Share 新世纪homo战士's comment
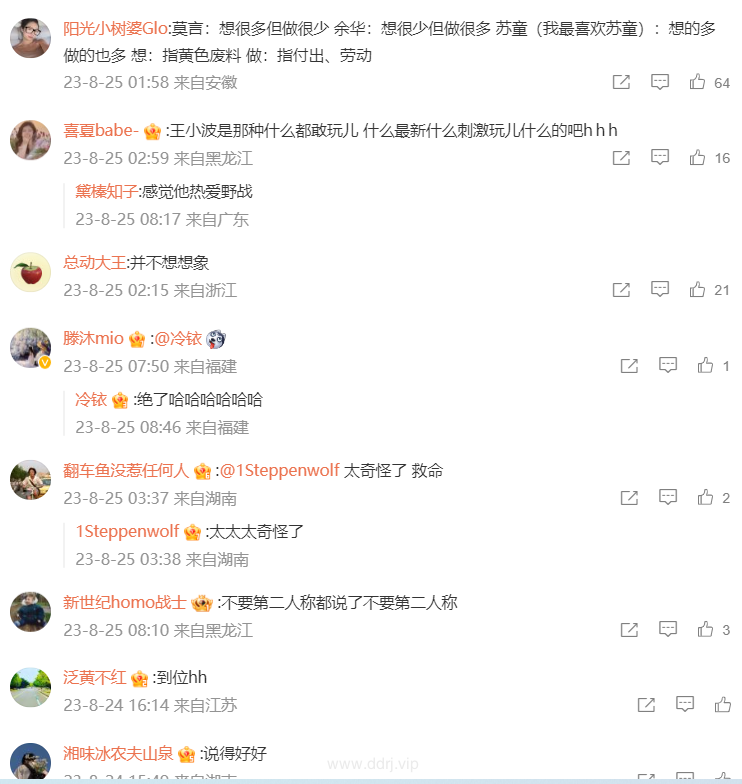 (629, 629)
